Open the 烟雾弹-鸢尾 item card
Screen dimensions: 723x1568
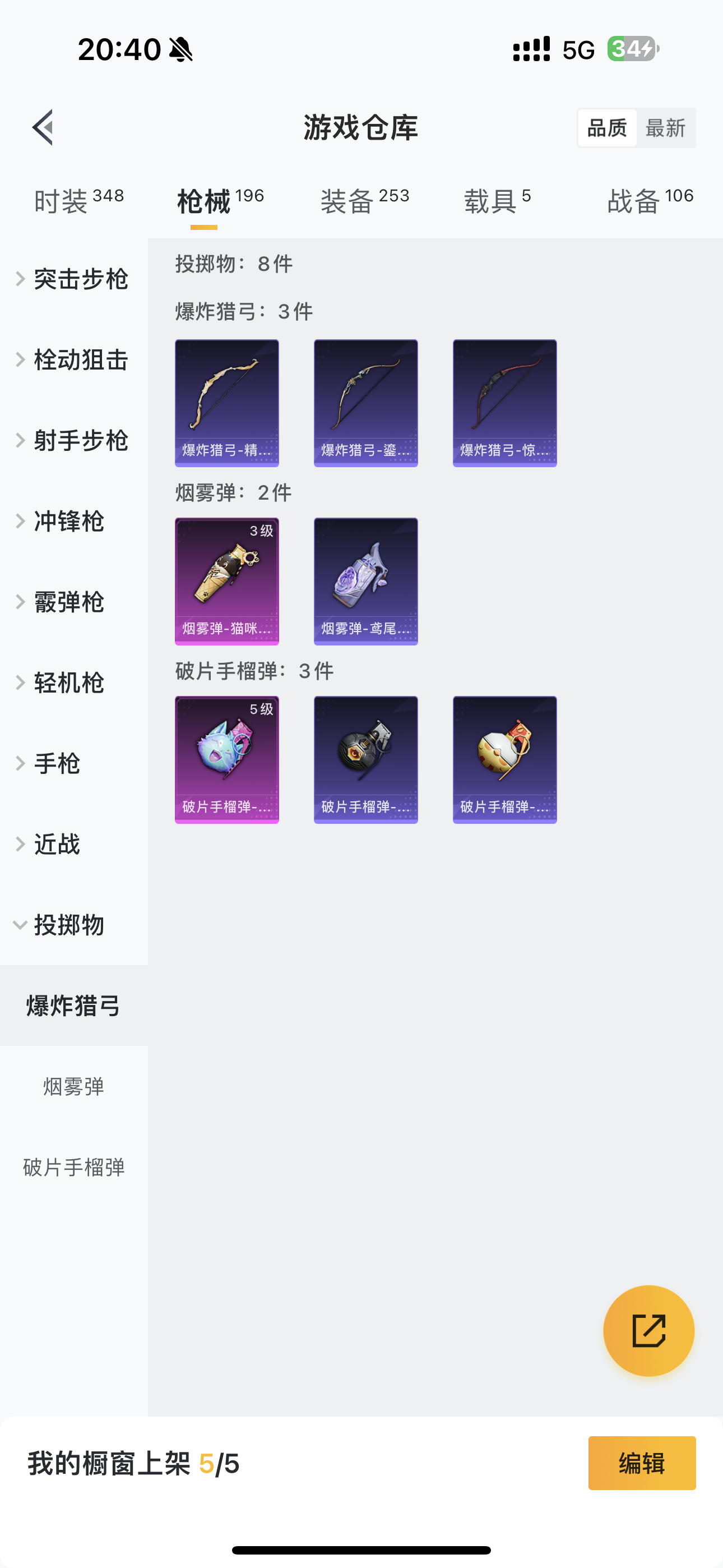(x=366, y=582)
